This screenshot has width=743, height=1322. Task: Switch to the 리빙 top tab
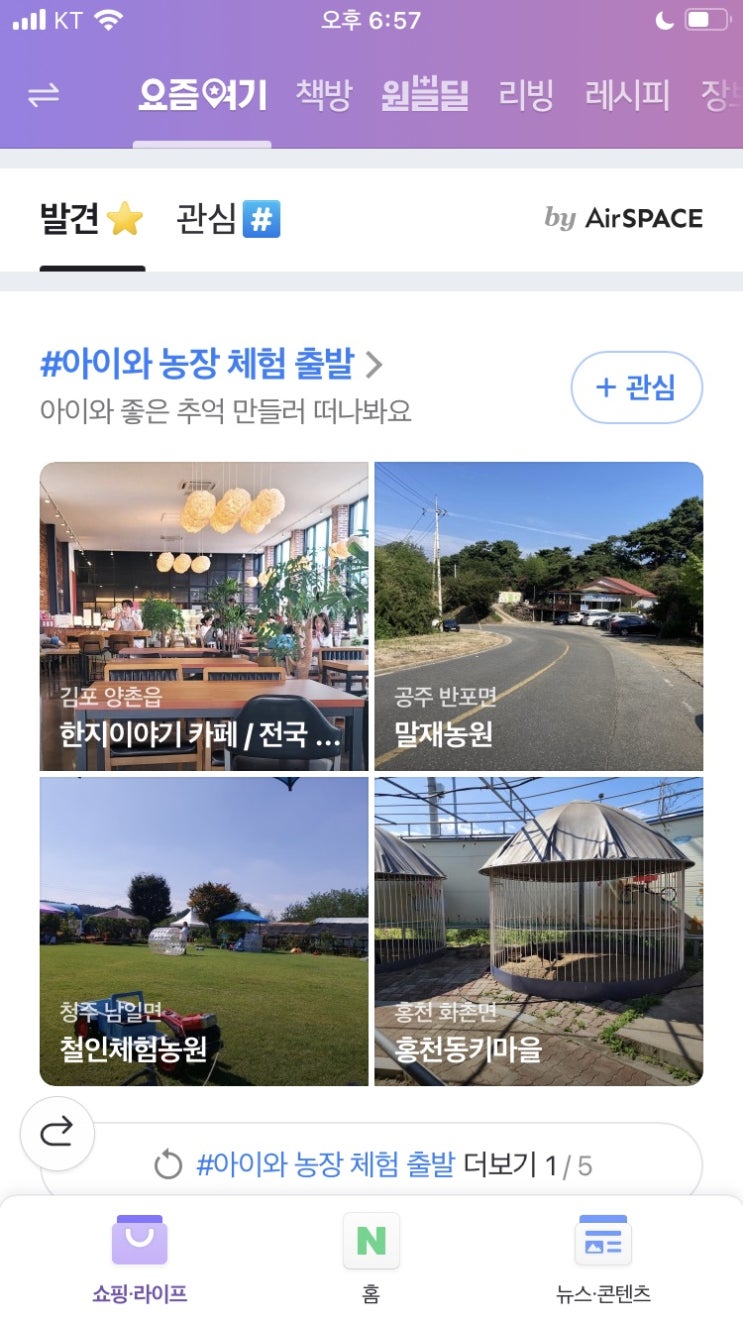tap(526, 95)
